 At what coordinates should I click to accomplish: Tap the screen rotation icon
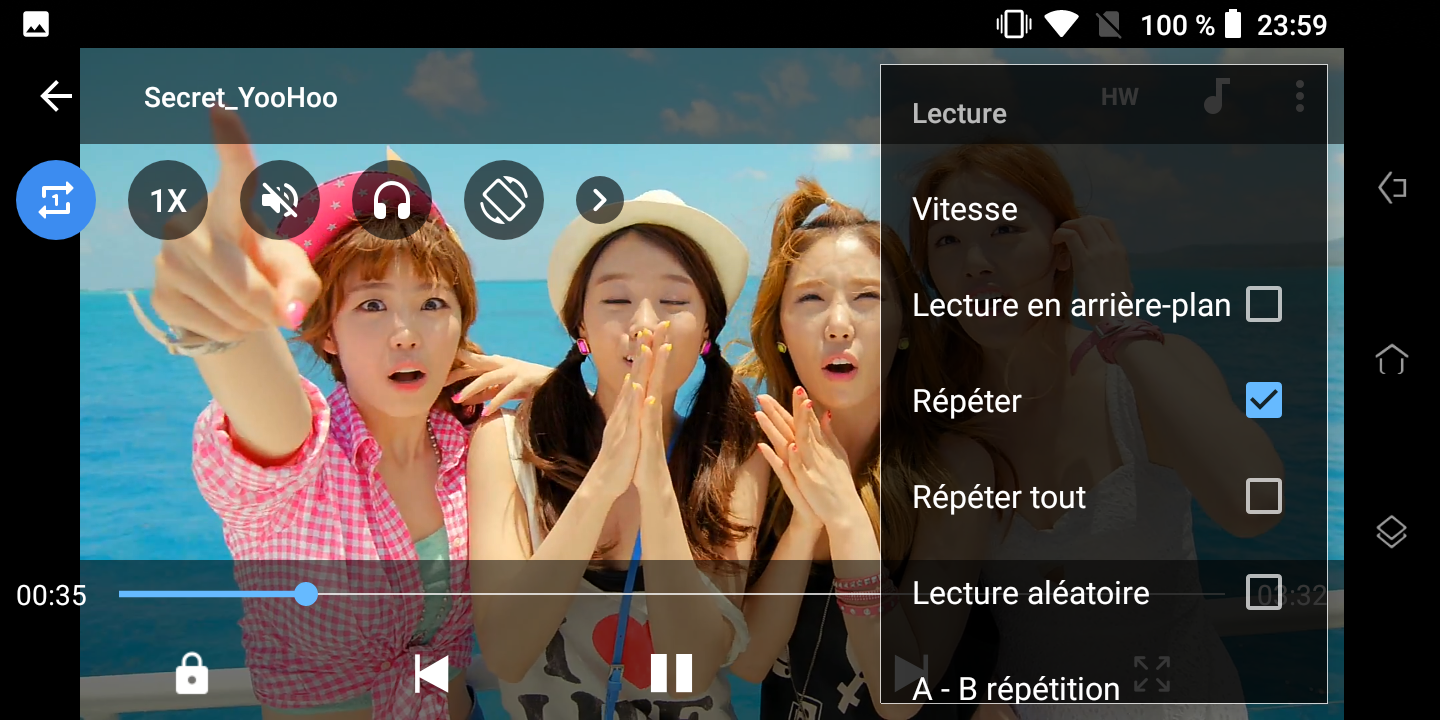pos(504,201)
